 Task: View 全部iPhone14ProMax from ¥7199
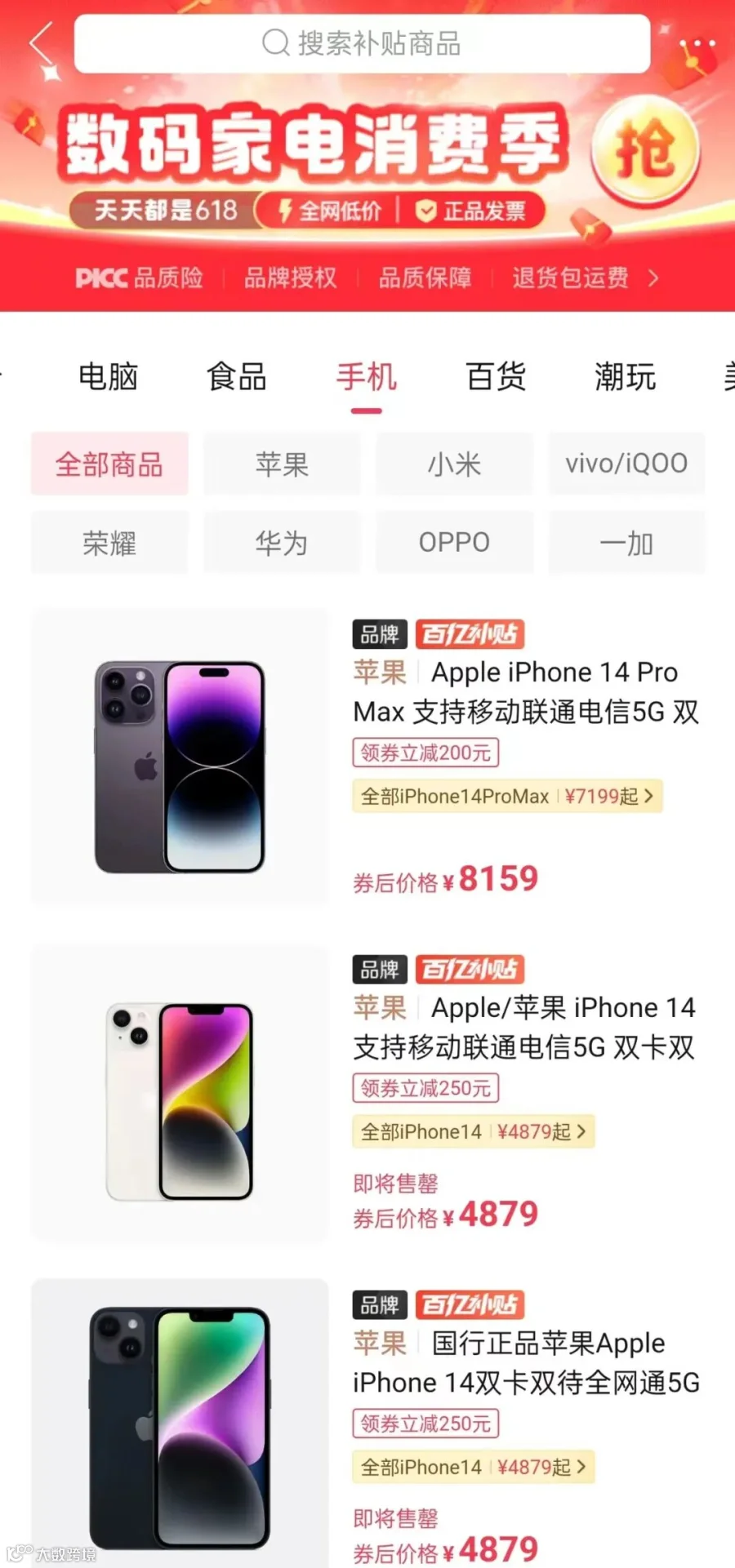click(x=507, y=797)
